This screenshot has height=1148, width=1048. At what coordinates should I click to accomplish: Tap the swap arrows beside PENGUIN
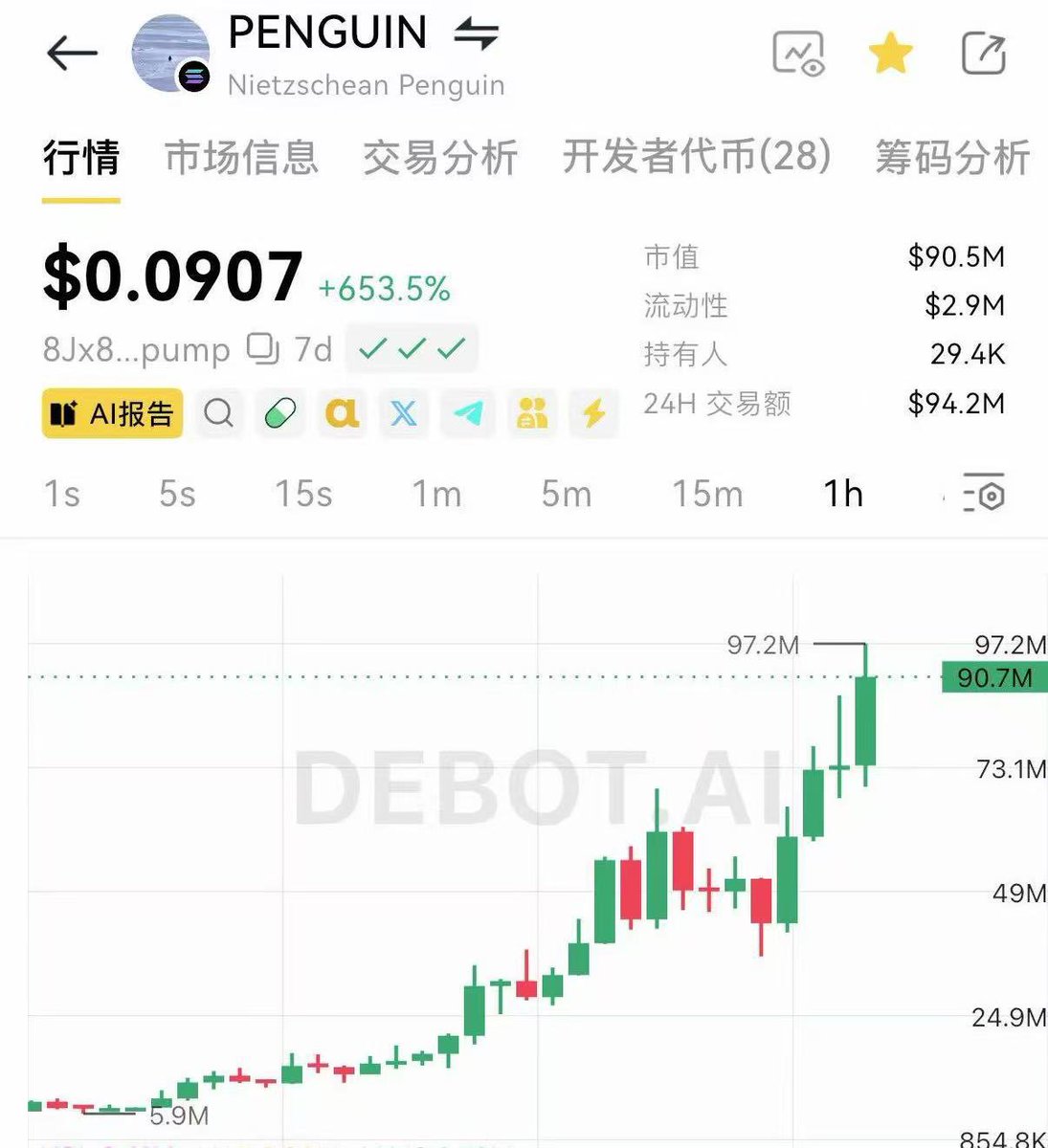click(476, 34)
